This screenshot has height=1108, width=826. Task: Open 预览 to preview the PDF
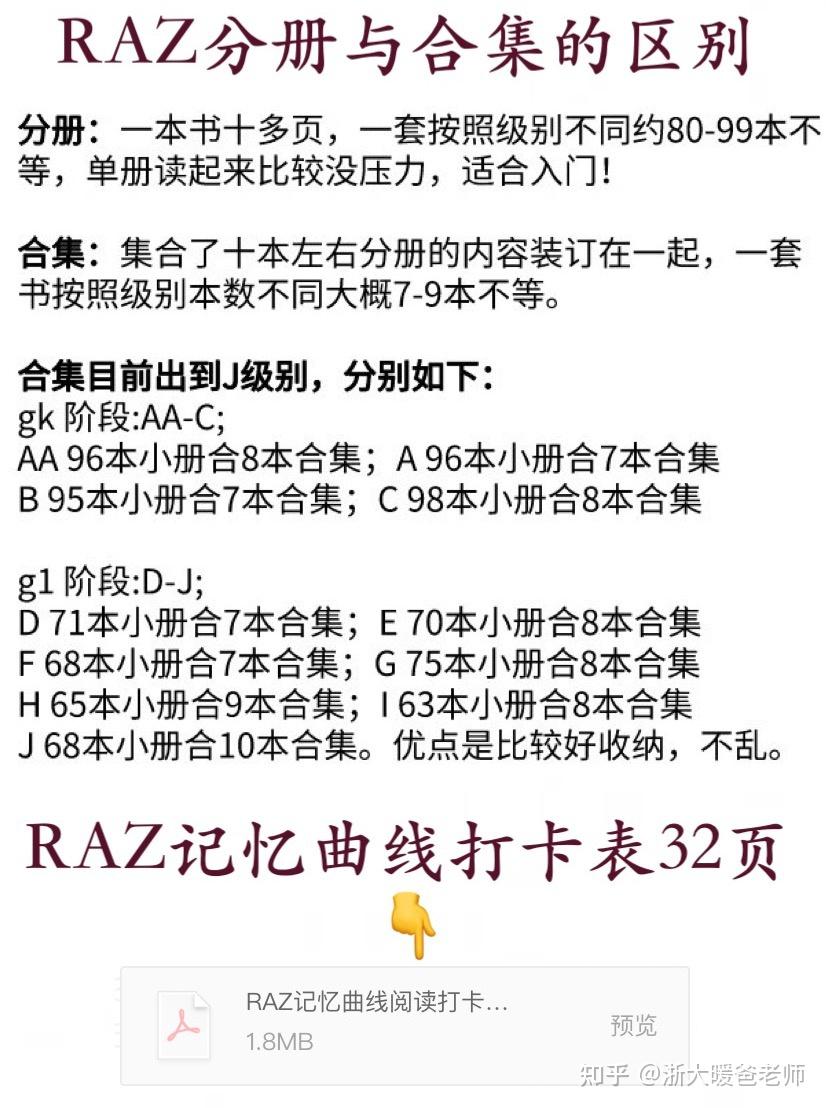[x=633, y=1024]
